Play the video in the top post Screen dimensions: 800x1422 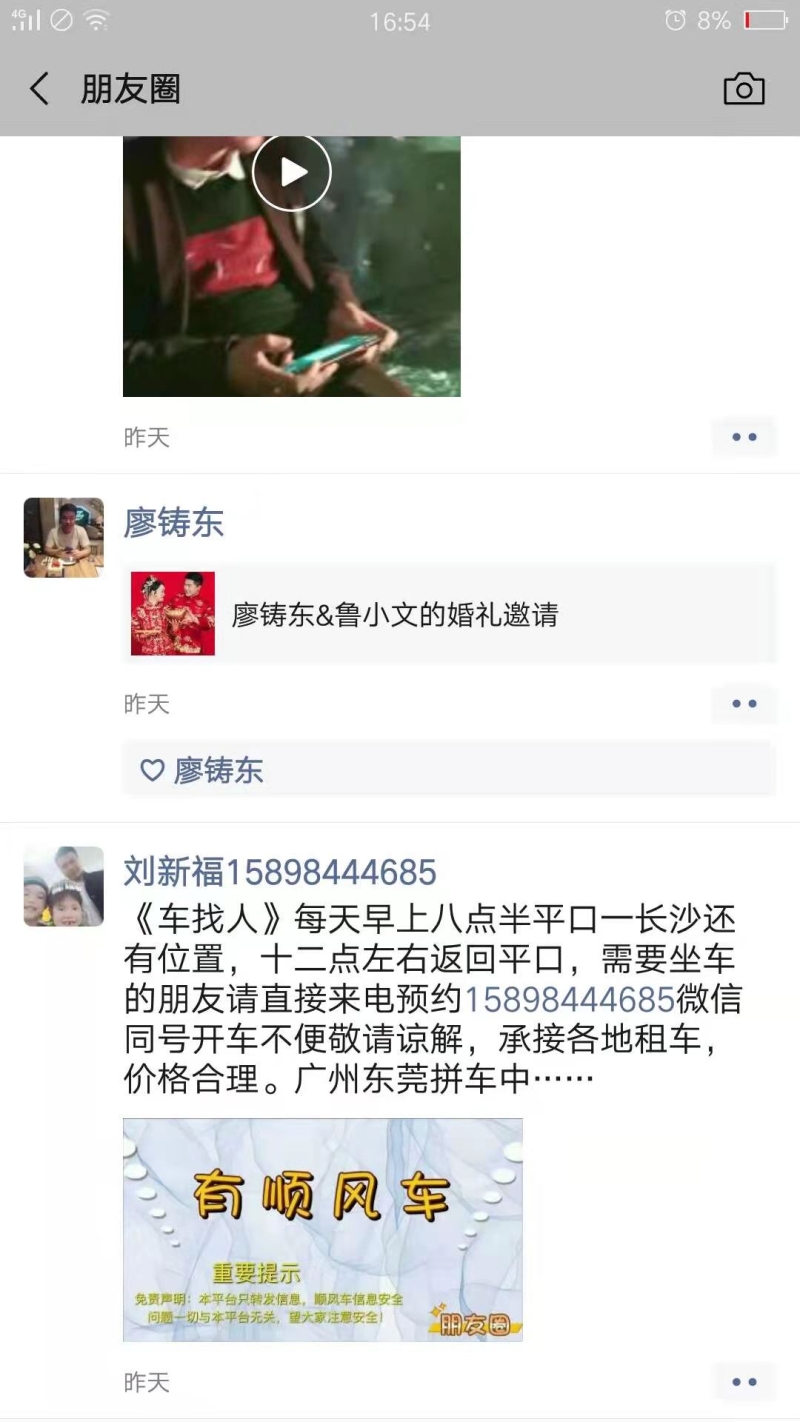point(291,172)
